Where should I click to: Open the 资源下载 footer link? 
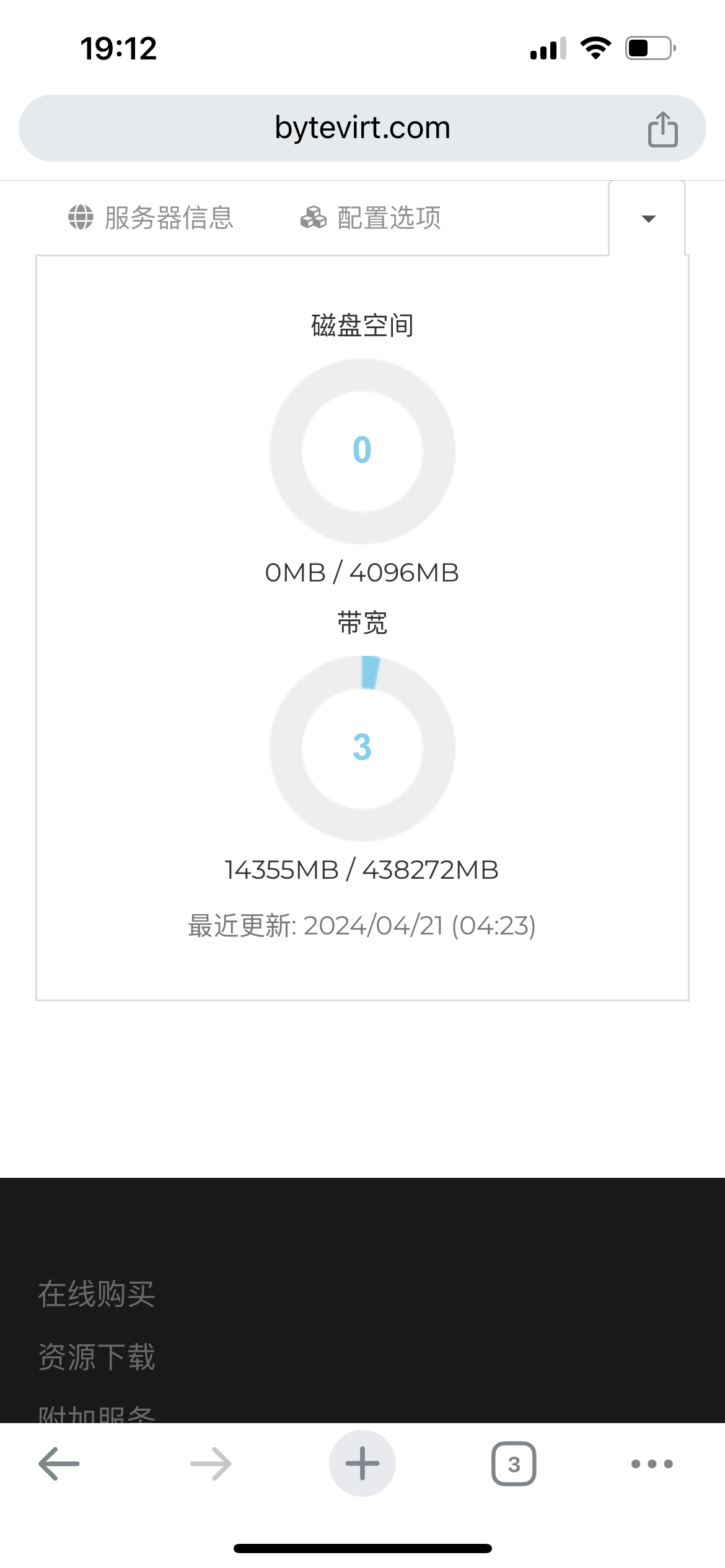pyautogui.click(x=97, y=1357)
